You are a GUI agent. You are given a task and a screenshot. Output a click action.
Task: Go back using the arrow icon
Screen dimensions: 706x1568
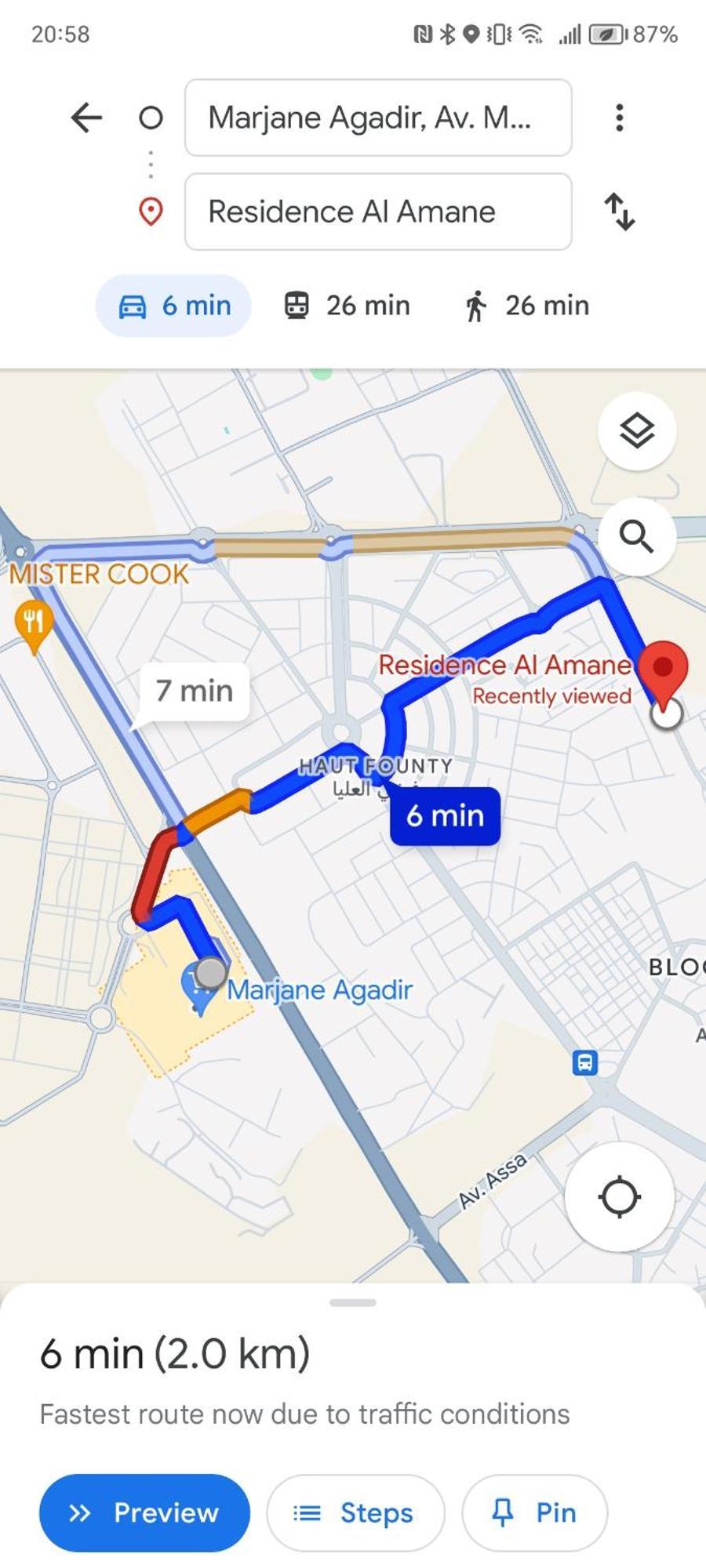[x=86, y=118]
